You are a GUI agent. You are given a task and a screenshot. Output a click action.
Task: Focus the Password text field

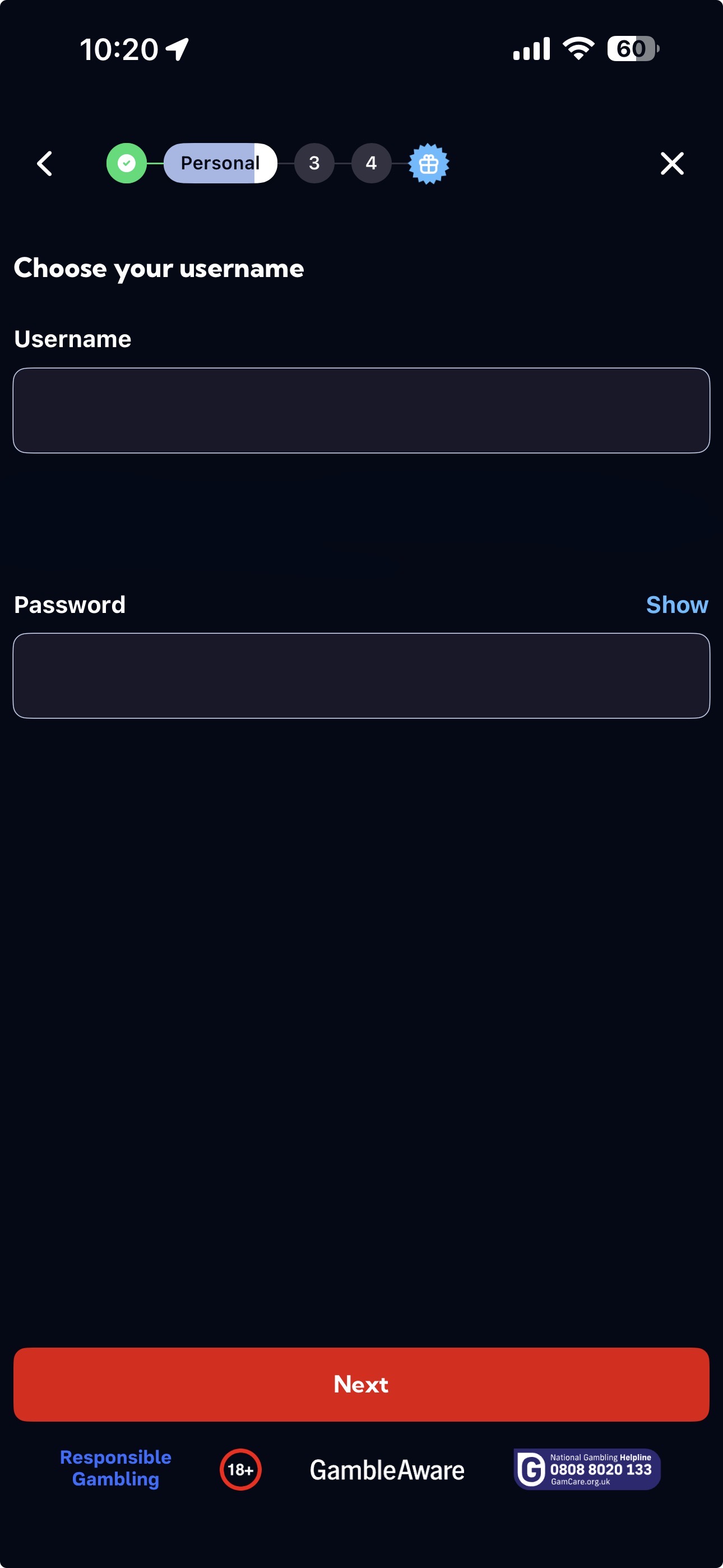click(361, 676)
